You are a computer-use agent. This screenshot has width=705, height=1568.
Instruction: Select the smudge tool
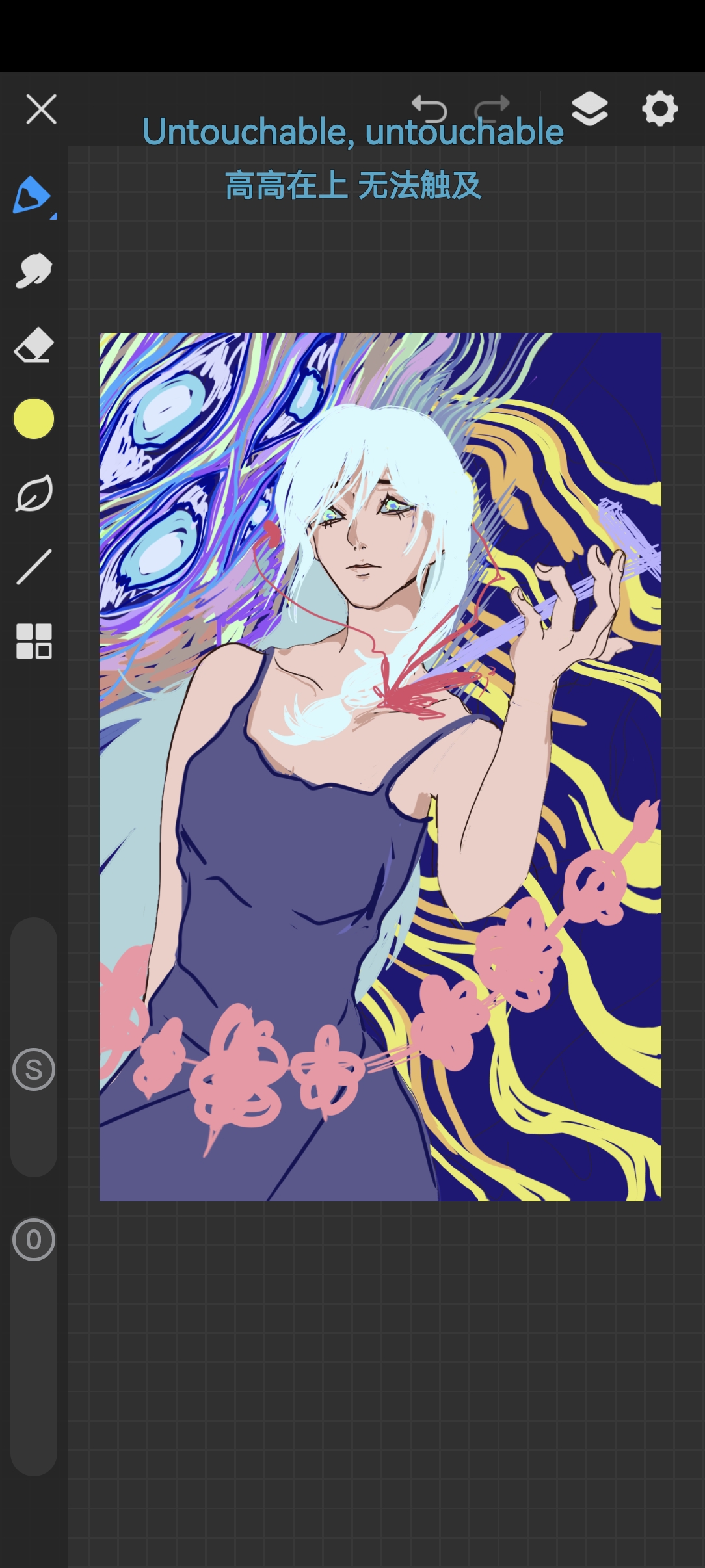click(33, 270)
